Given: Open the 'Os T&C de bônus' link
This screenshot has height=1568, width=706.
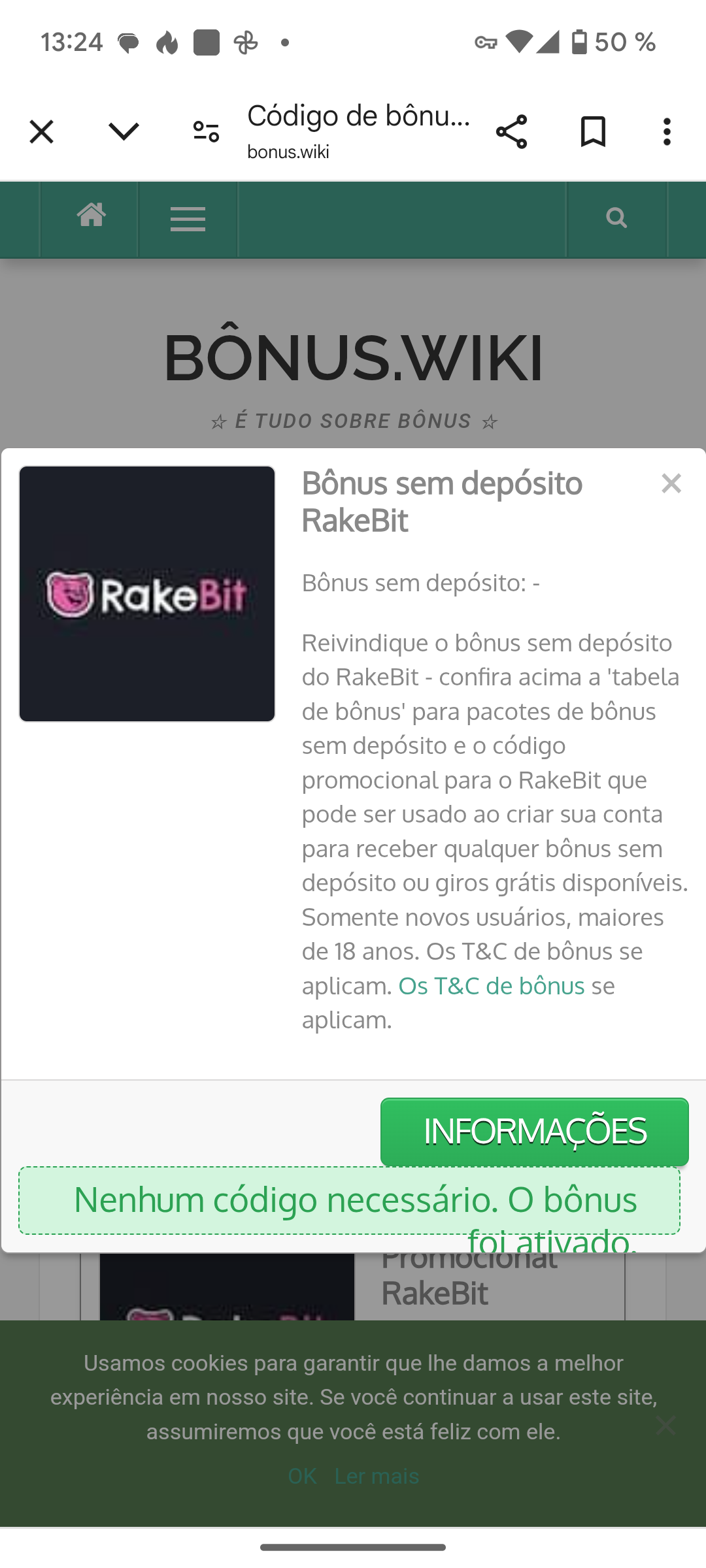Looking at the screenshot, I should tap(492, 986).
